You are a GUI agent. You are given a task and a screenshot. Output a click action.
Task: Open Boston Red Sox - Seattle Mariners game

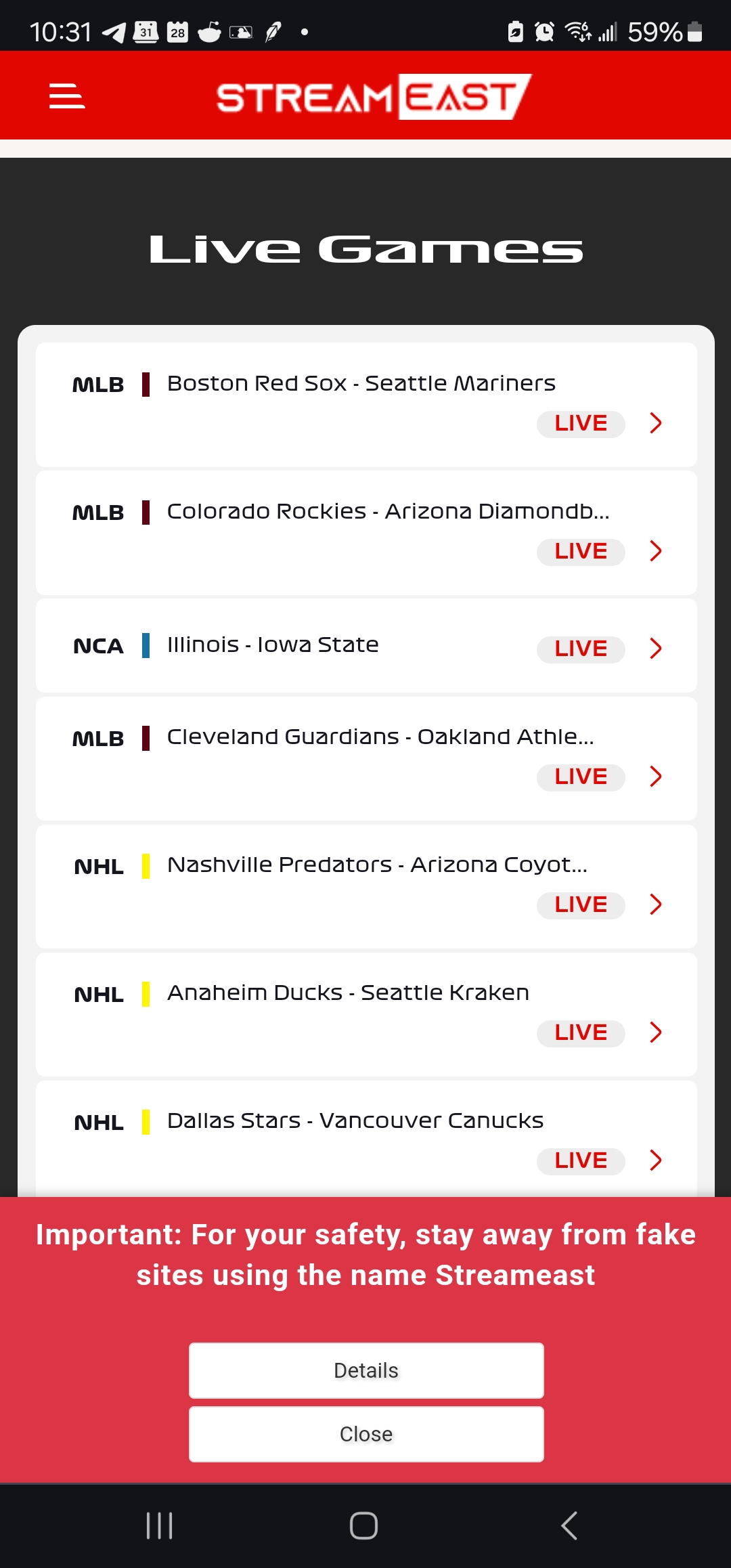[366, 405]
